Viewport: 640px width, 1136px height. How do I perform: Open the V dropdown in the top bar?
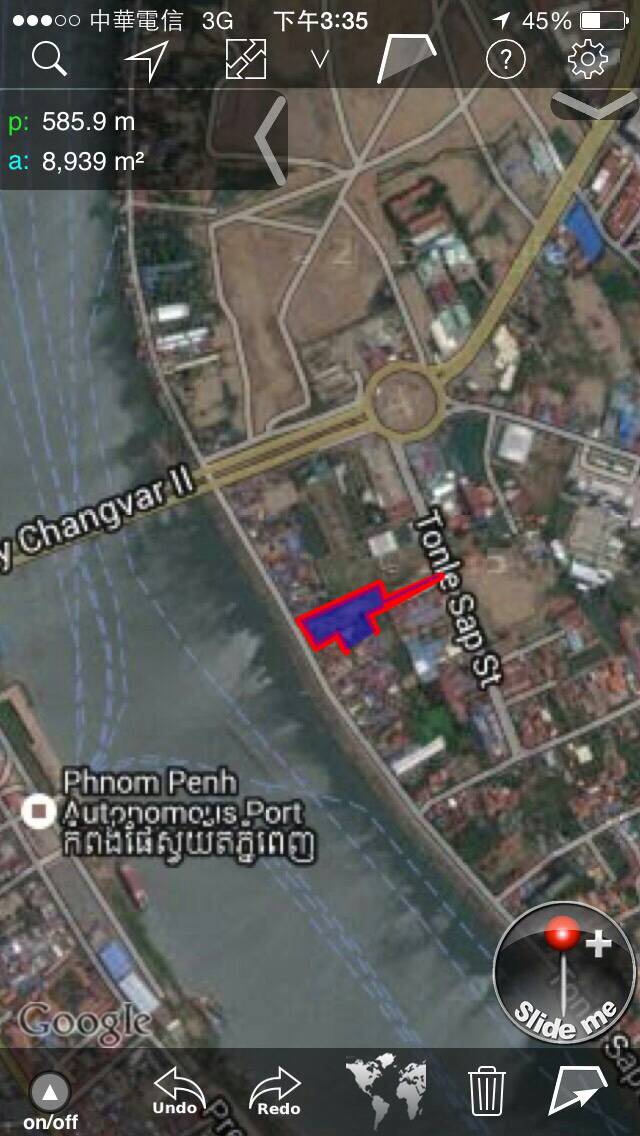[320, 58]
